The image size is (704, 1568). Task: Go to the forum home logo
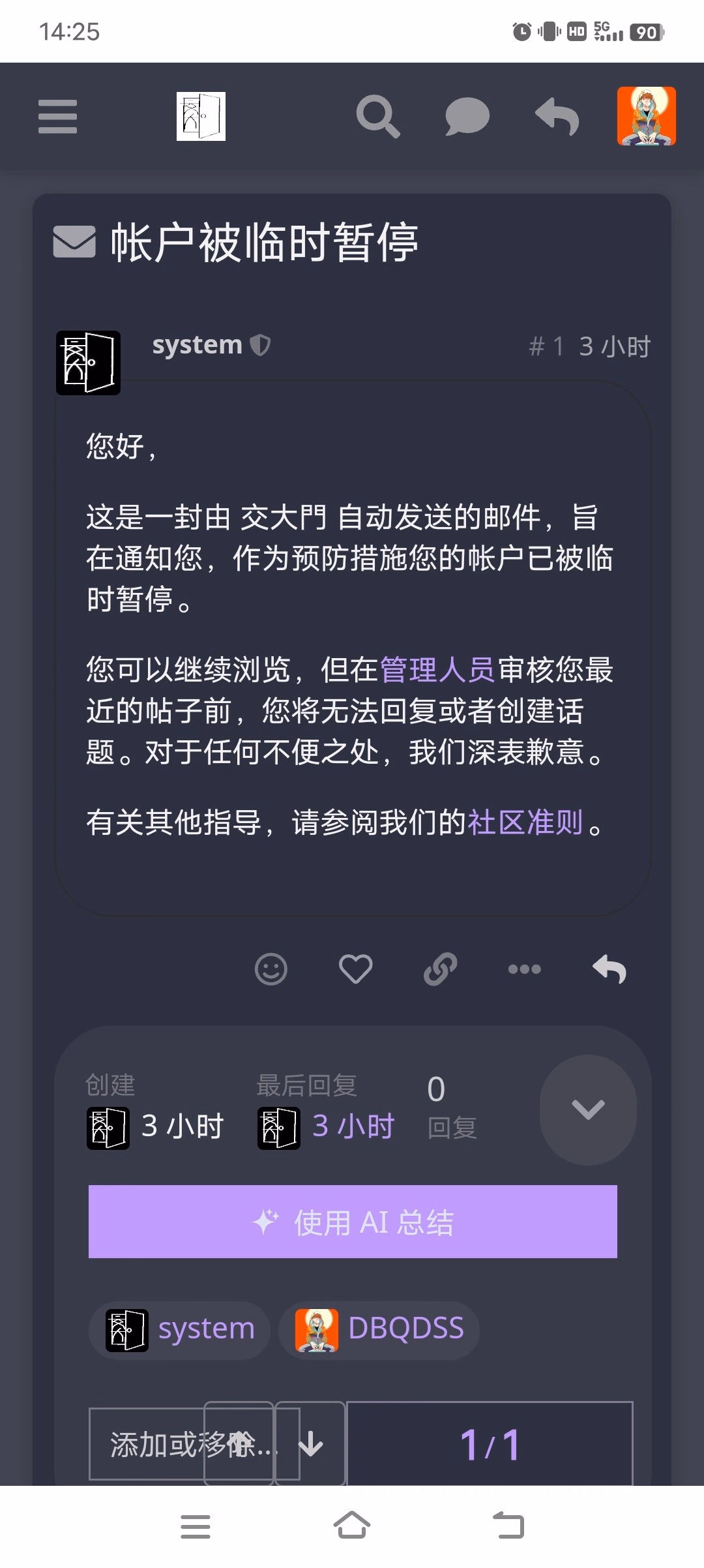[x=201, y=117]
